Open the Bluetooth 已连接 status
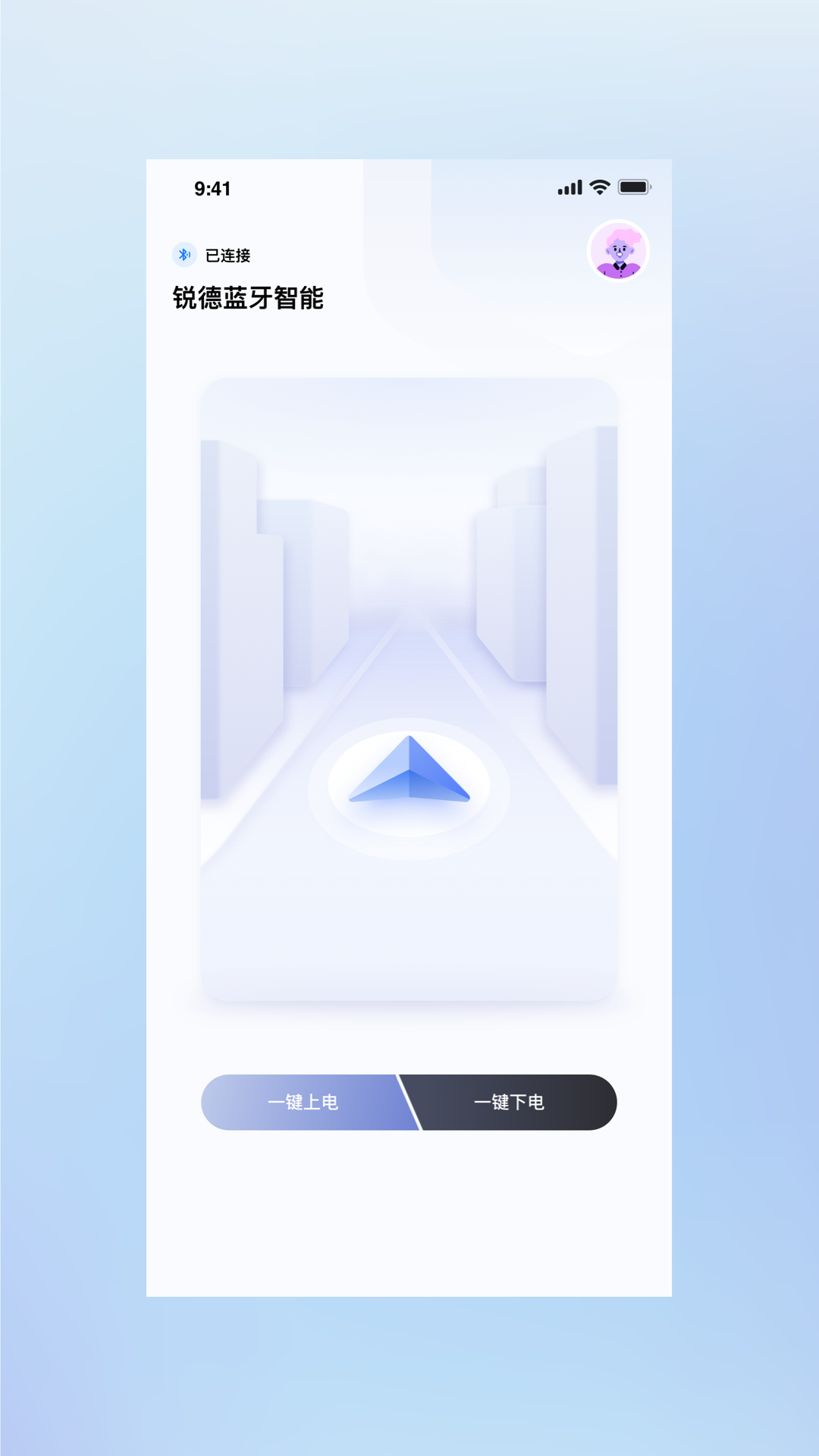 coord(212,255)
